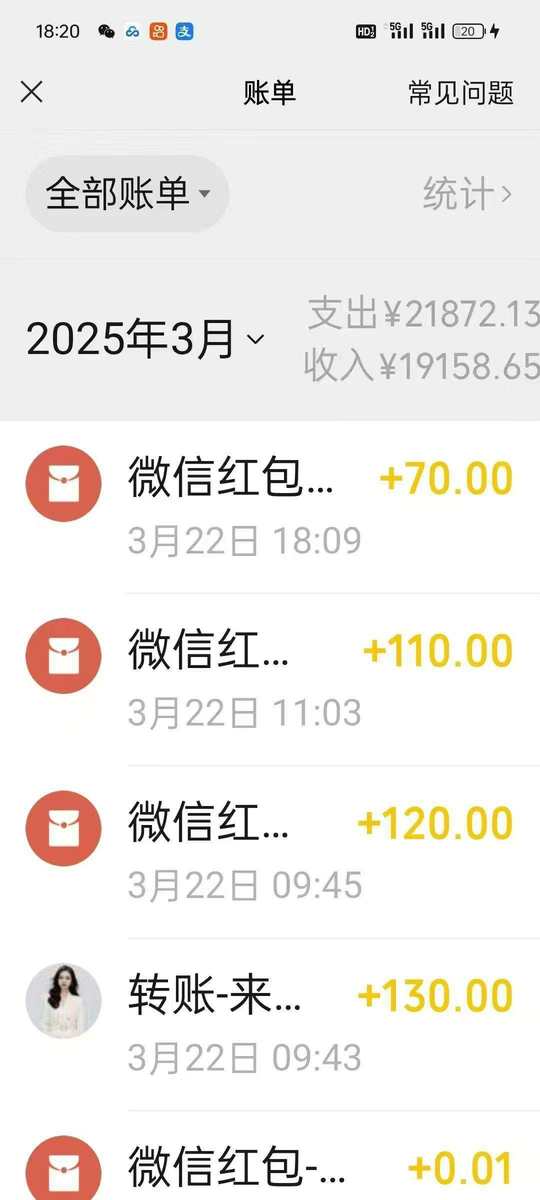Screen dimensions: 540x1200
Task: Open the +70.00 微信红包 record
Action: tap(270, 507)
